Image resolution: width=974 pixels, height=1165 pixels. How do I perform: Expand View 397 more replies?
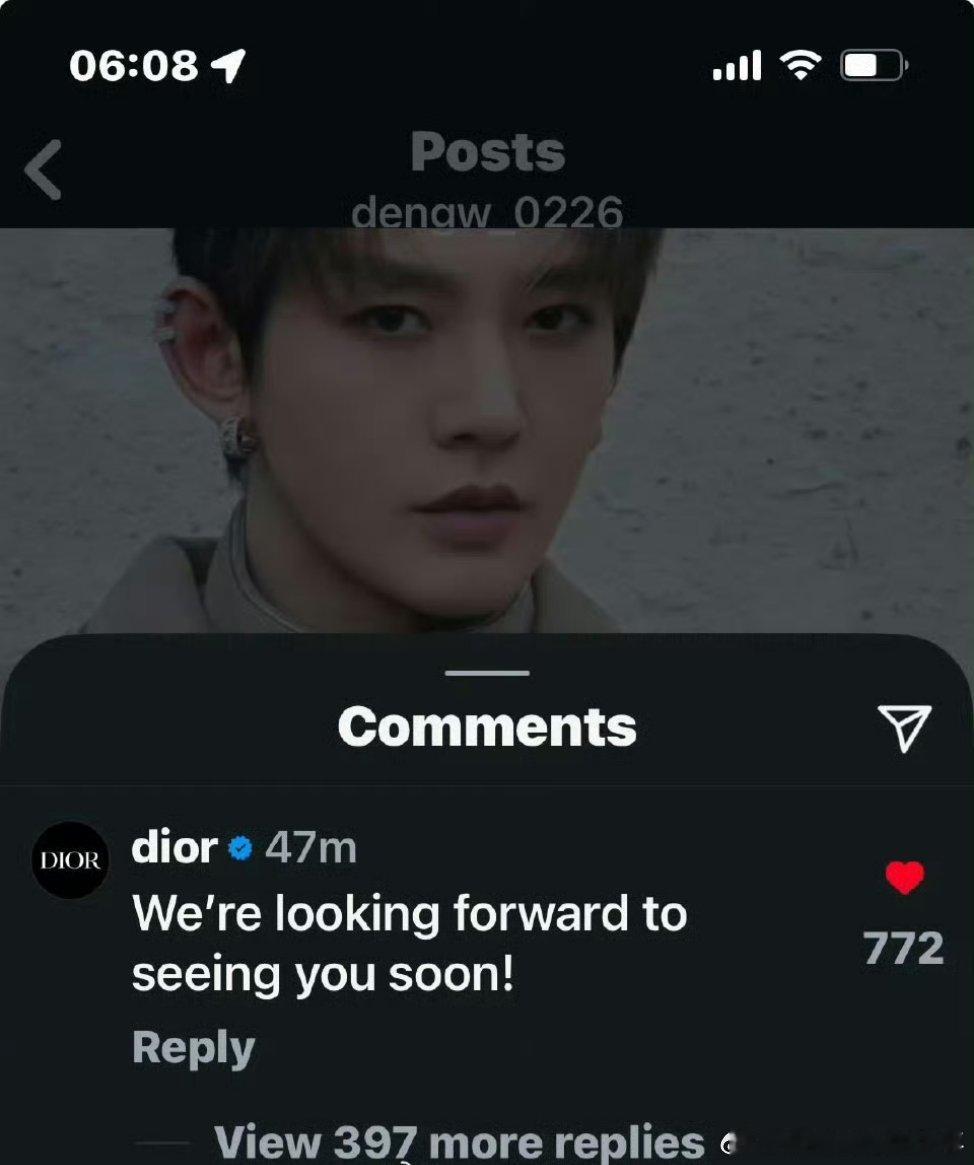(x=459, y=1141)
